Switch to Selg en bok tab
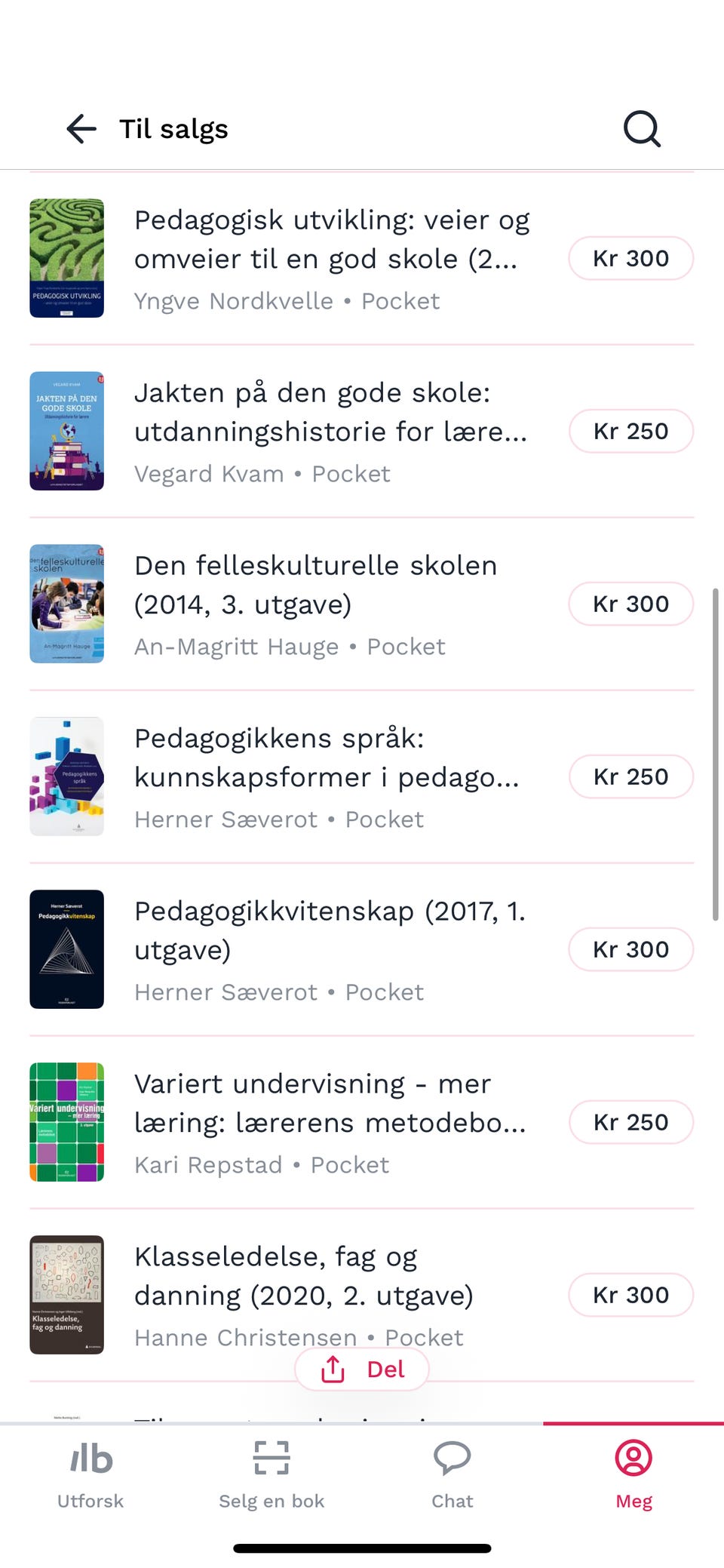This screenshot has height=1568, width=724. coord(271,1473)
